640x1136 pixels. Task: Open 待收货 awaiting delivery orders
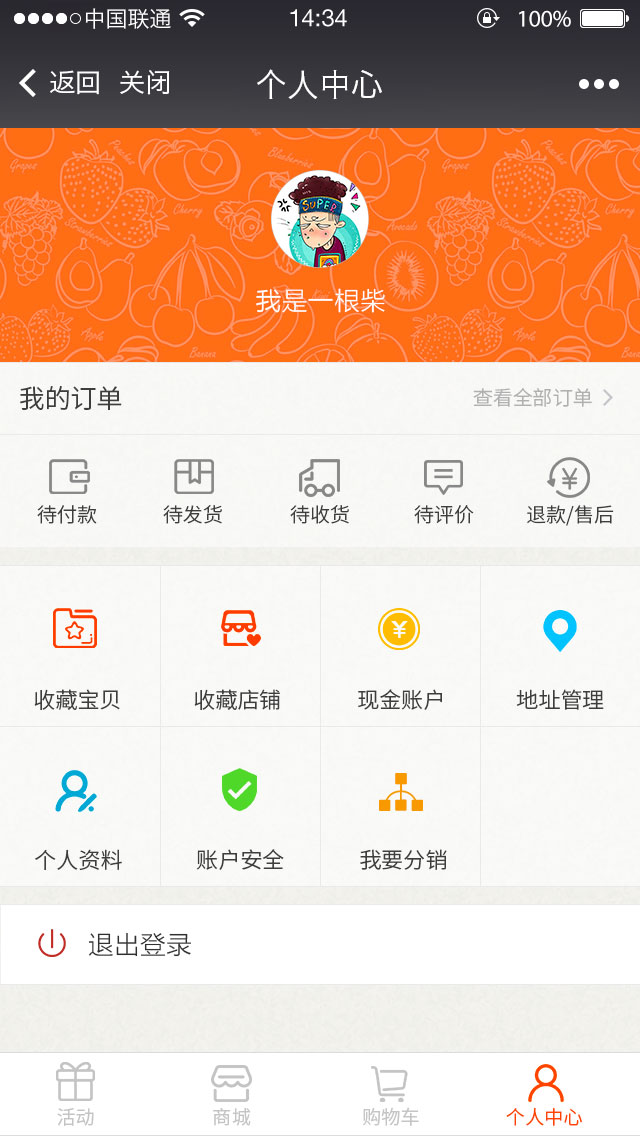tap(319, 491)
